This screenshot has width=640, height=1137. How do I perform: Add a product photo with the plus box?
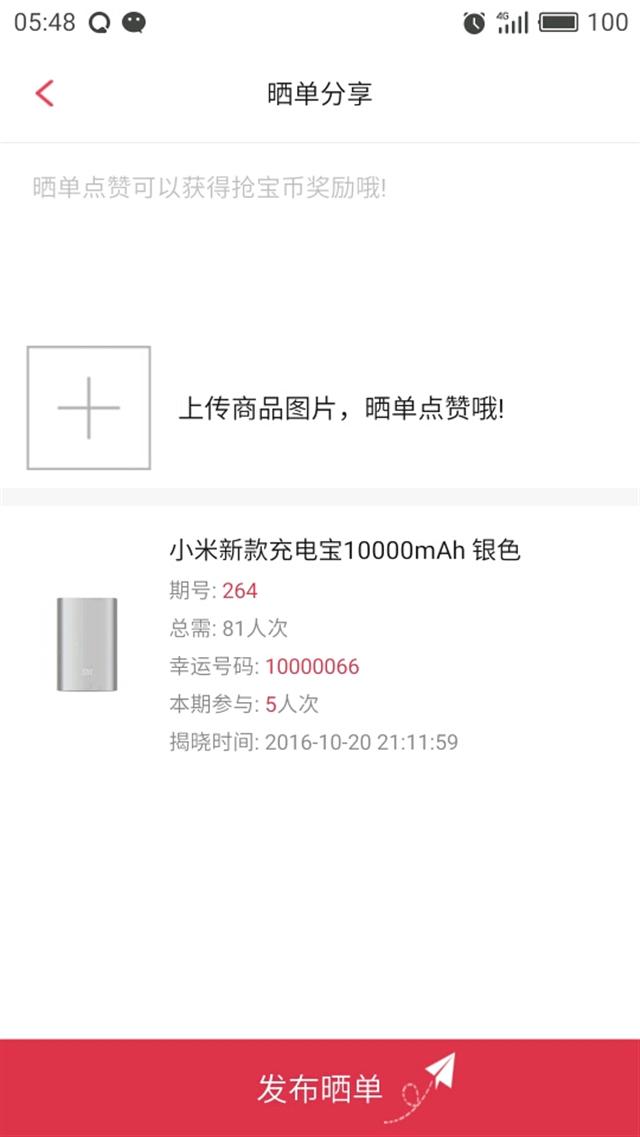point(88,408)
